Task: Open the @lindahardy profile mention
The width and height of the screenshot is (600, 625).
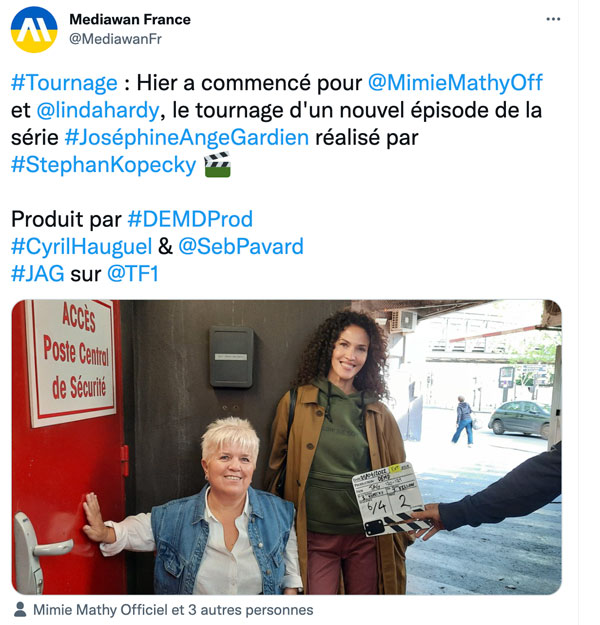Action: (x=97, y=110)
